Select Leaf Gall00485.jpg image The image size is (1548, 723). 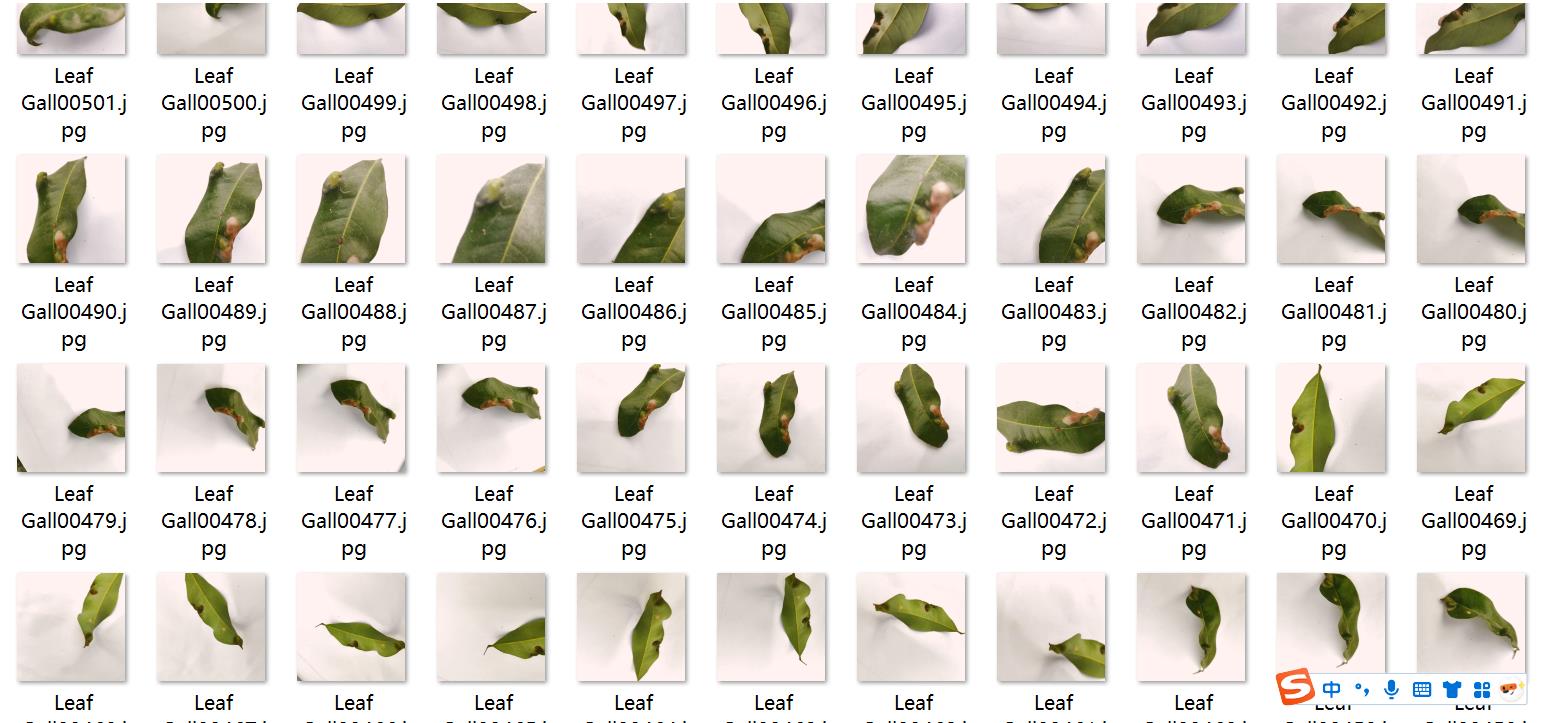point(772,209)
